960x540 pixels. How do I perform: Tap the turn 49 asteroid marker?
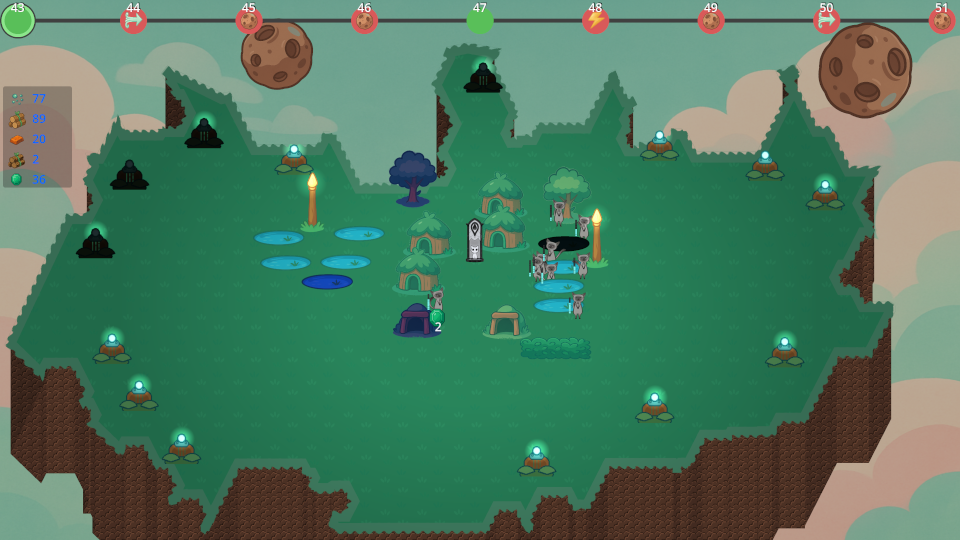[x=710, y=20]
